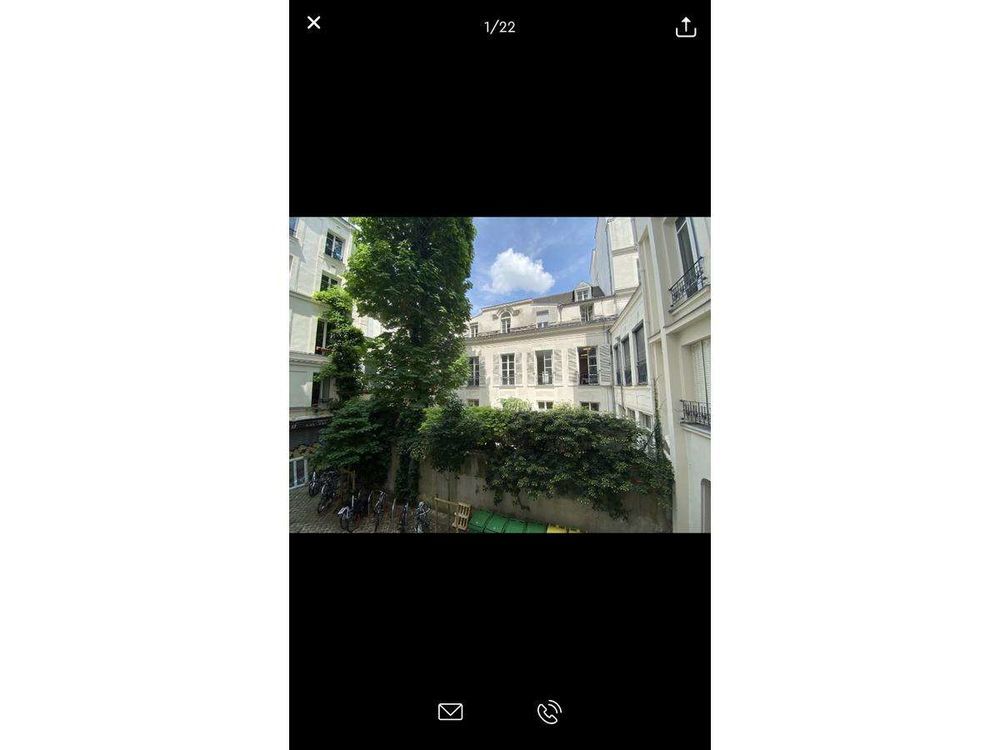
Task: Call the advertiser via phone icon
Action: pyautogui.click(x=549, y=712)
